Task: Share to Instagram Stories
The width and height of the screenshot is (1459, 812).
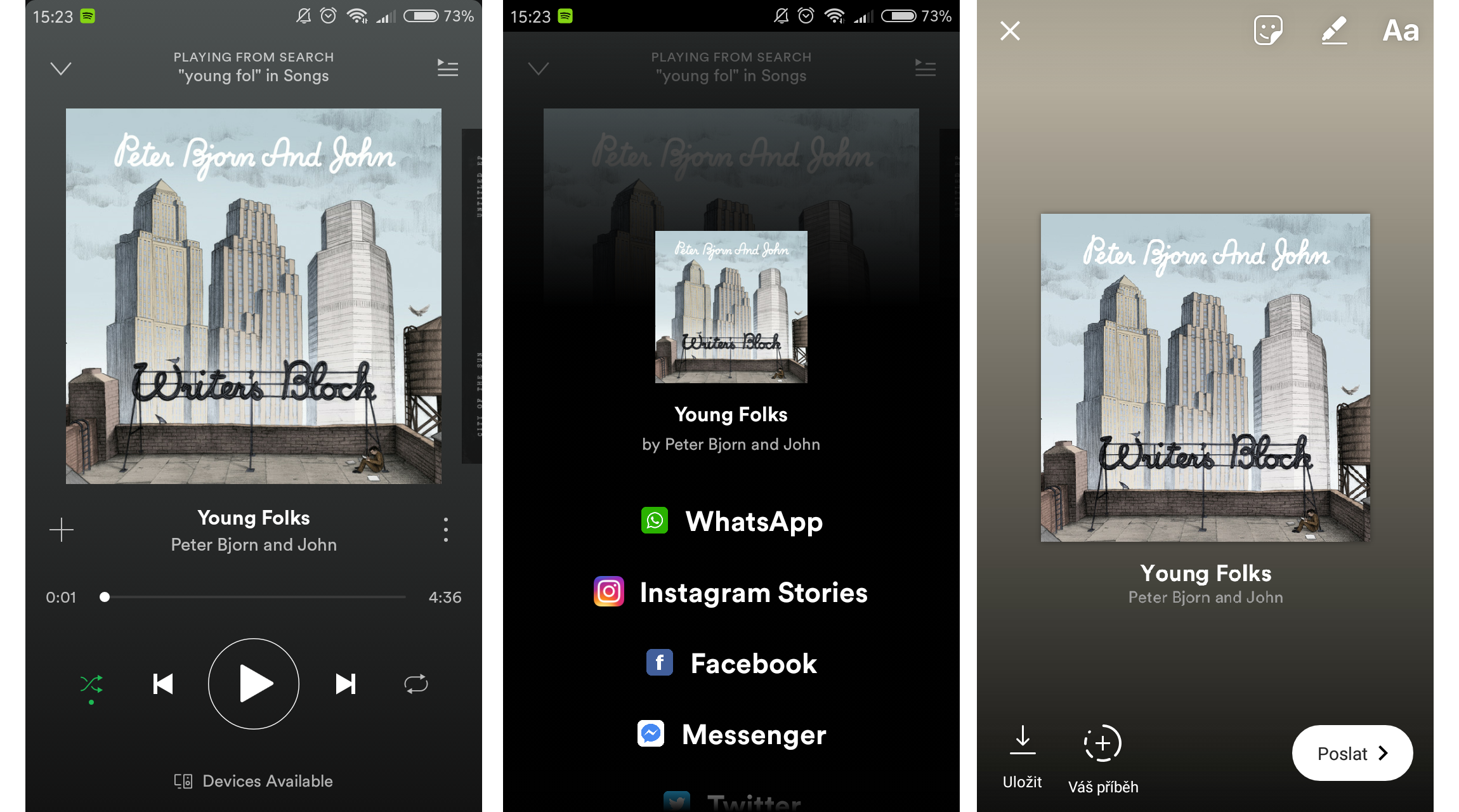Action: pyautogui.click(x=731, y=593)
